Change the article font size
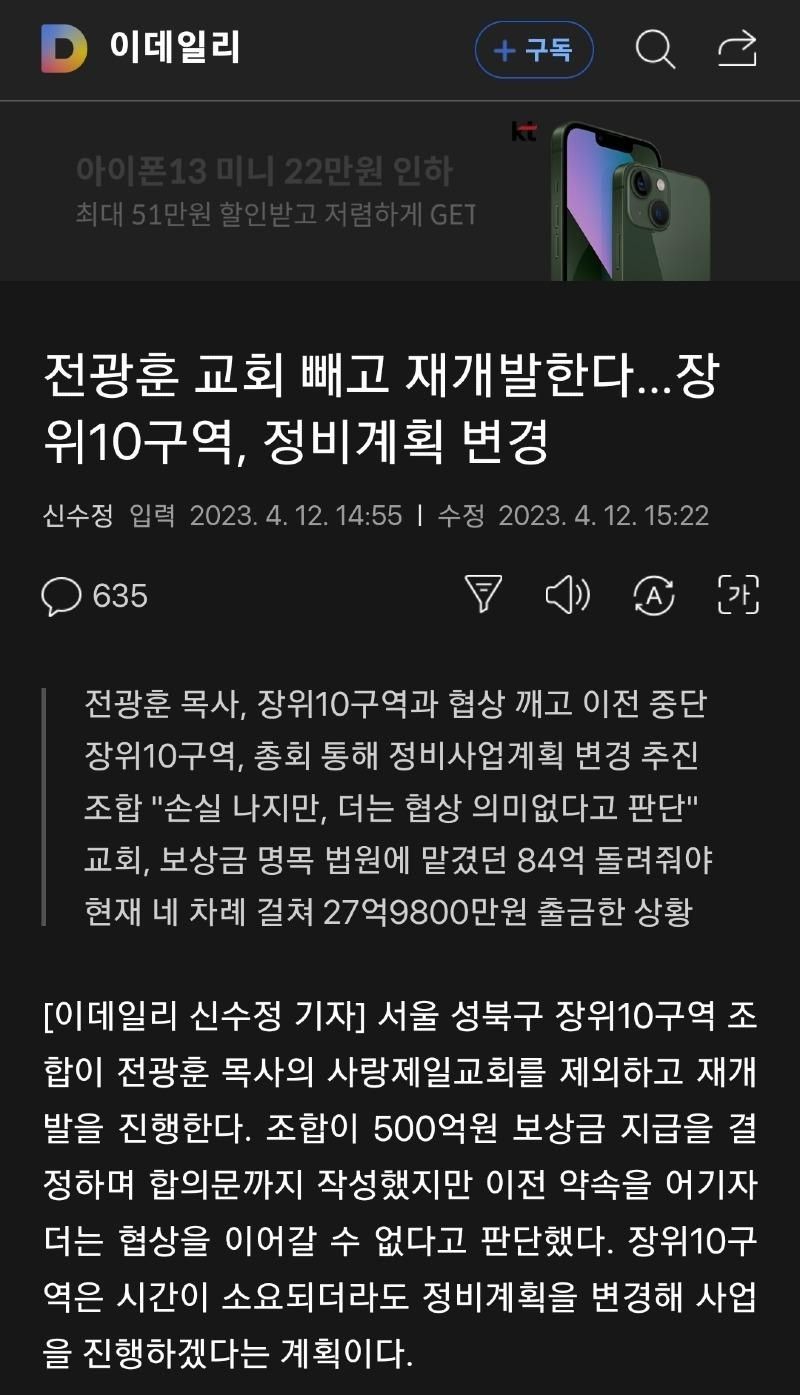The image size is (800, 1395). click(x=739, y=595)
